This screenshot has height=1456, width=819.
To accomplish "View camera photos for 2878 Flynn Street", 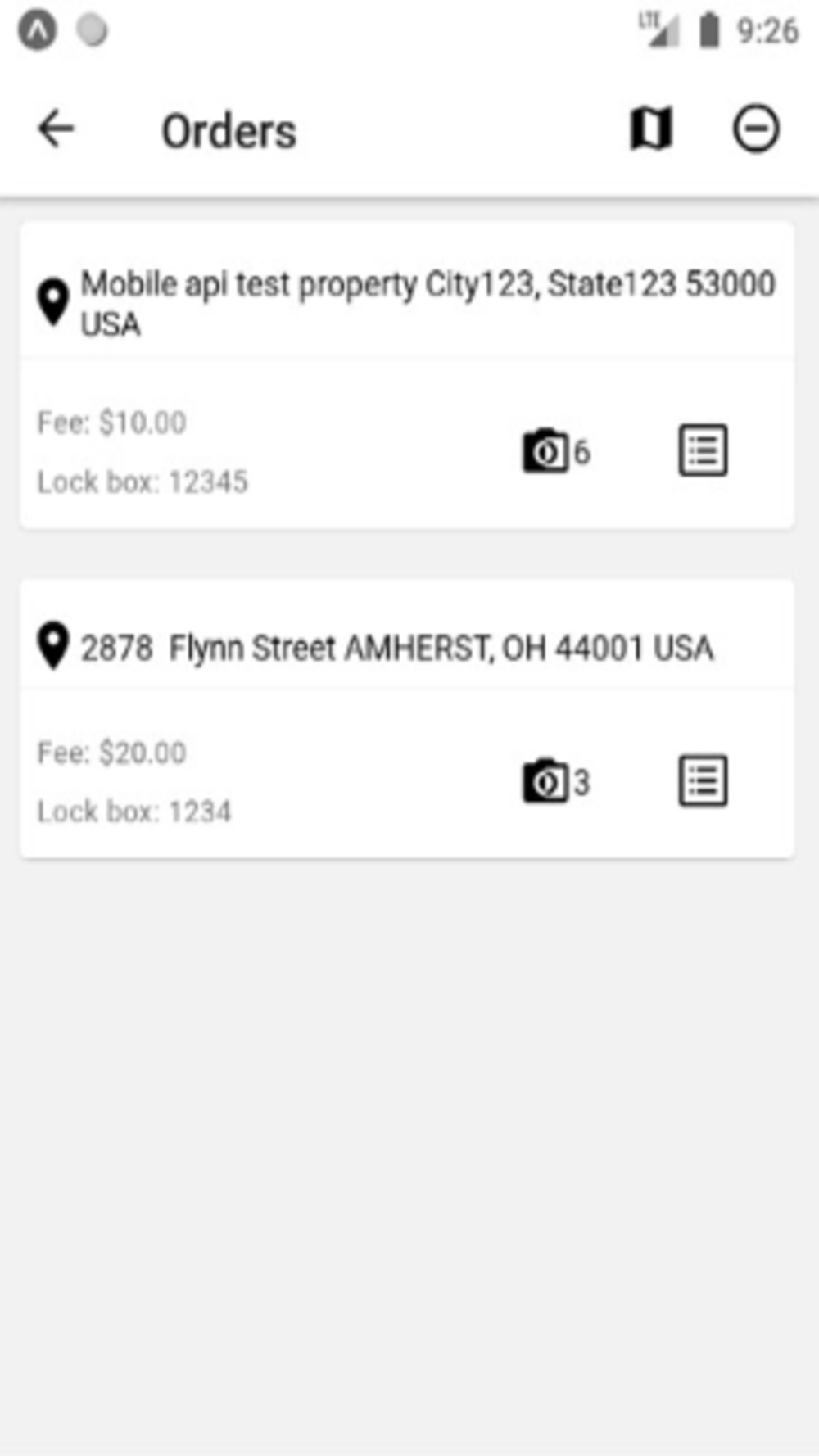I will coord(555,781).
